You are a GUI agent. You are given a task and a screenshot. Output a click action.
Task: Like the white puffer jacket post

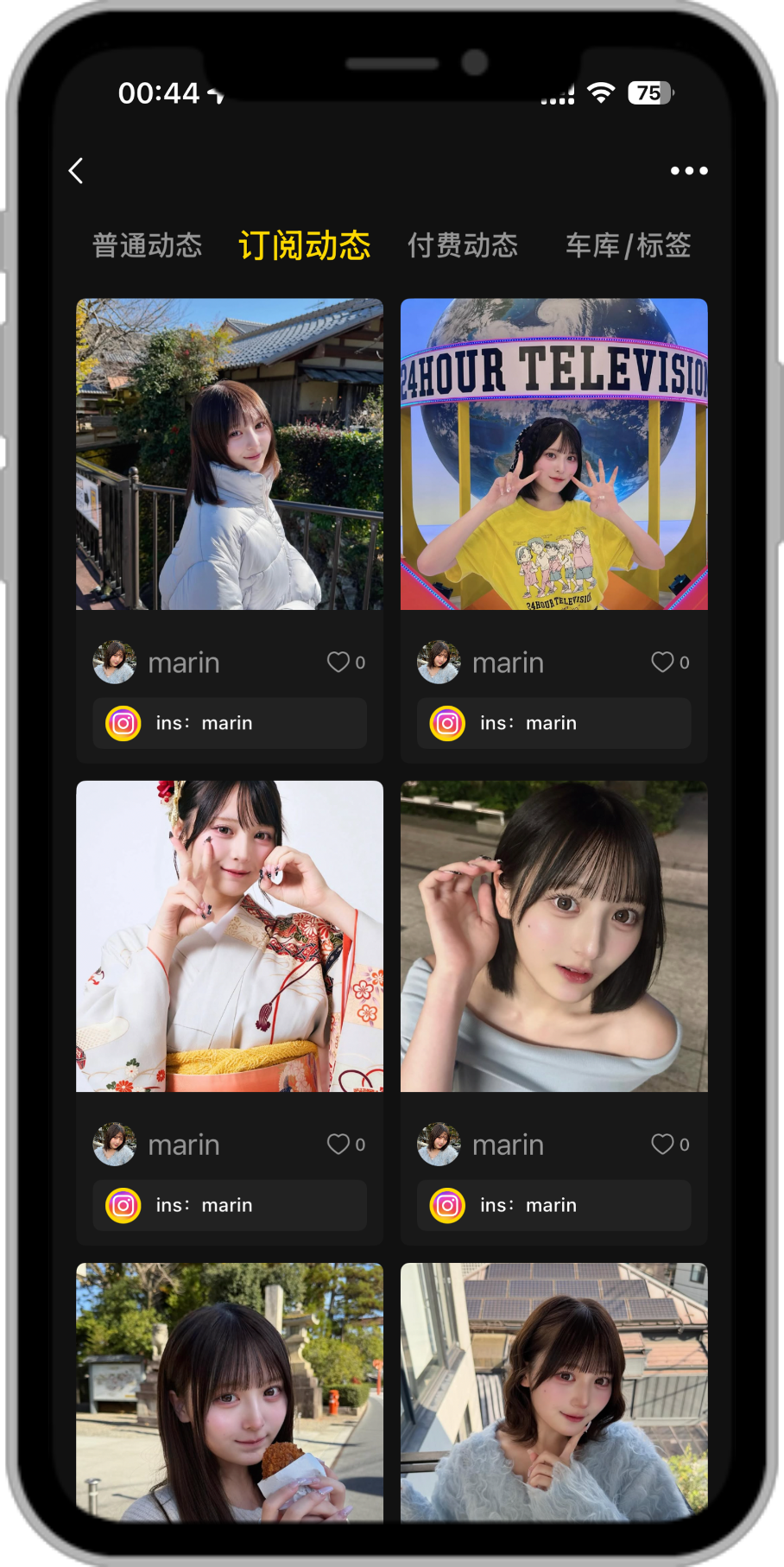pos(338,663)
